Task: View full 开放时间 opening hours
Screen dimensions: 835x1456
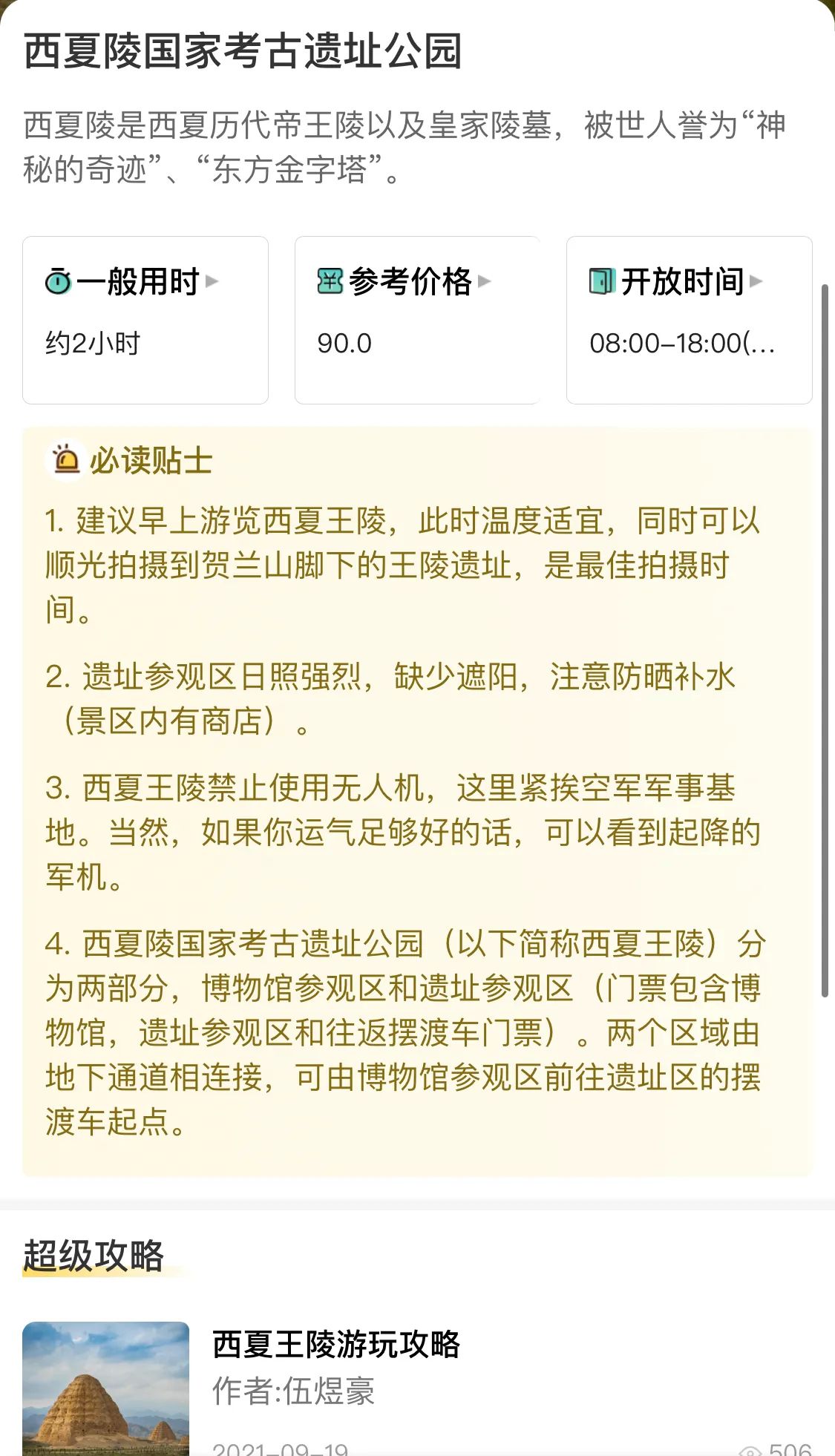Action: pos(689,319)
